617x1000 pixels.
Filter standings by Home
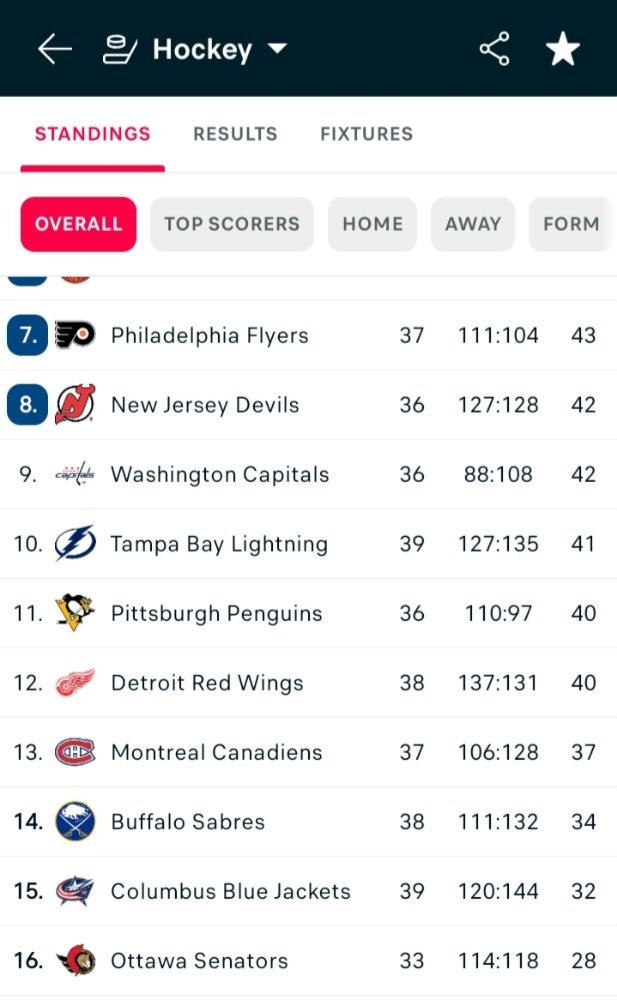click(x=373, y=224)
